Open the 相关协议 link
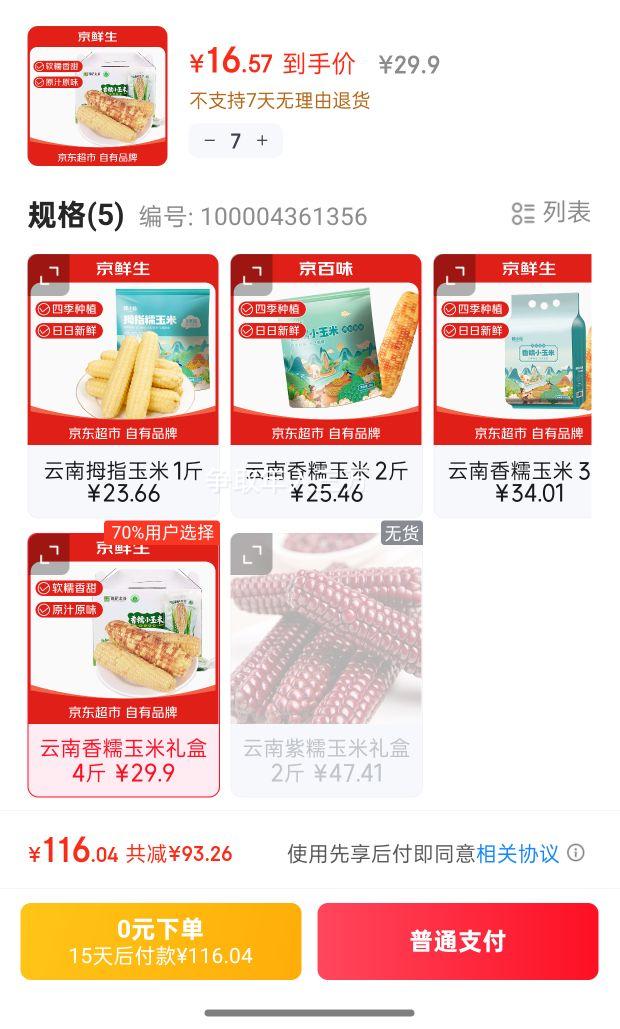The width and height of the screenshot is (620, 1029). [x=517, y=854]
